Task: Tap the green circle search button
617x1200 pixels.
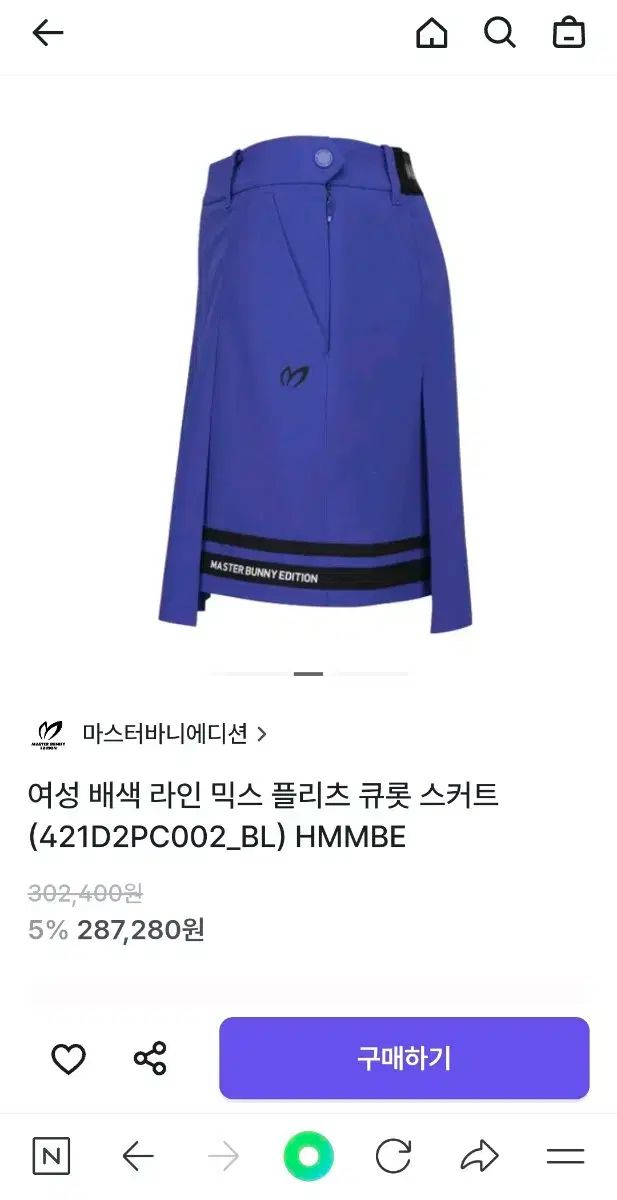Action: (x=308, y=1157)
